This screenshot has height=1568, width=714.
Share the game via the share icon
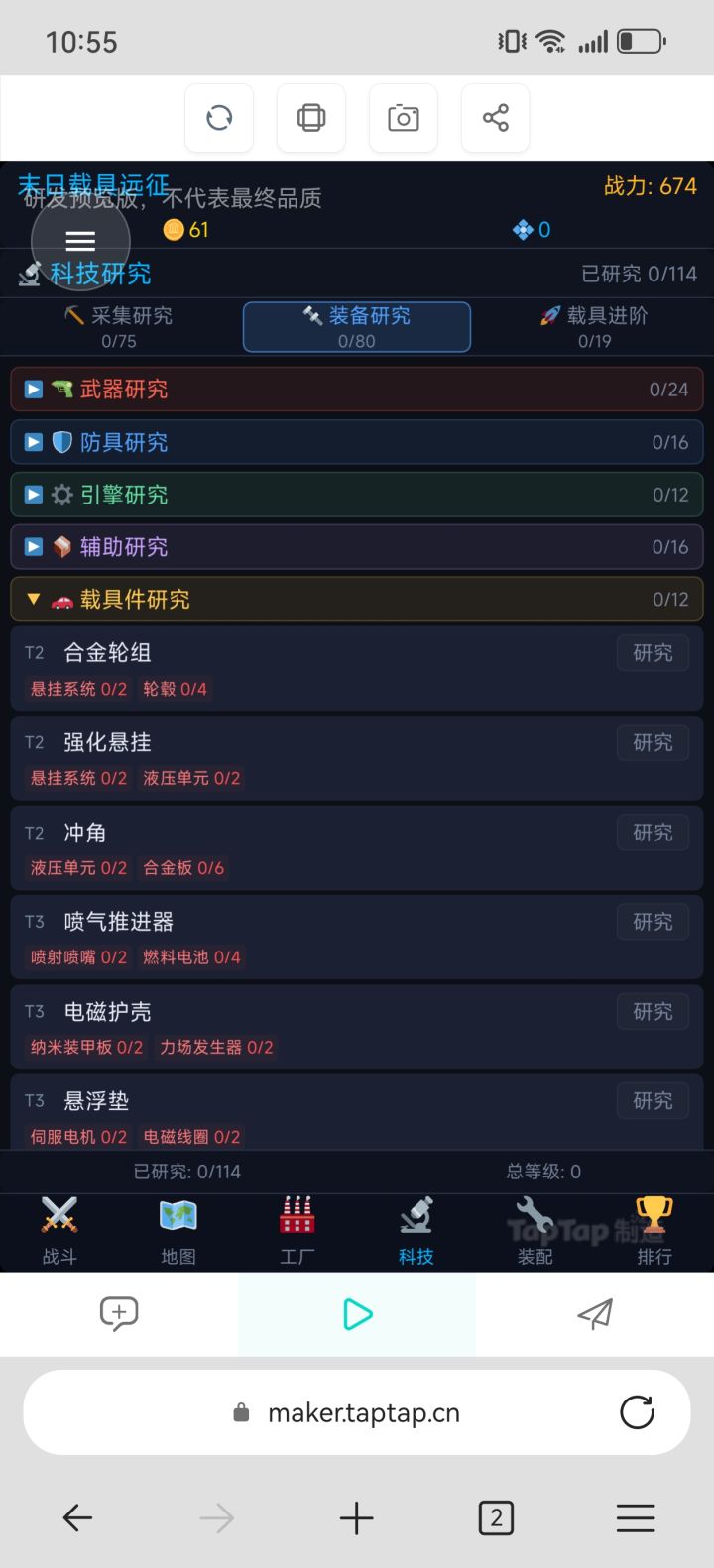(x=495, y=117)
